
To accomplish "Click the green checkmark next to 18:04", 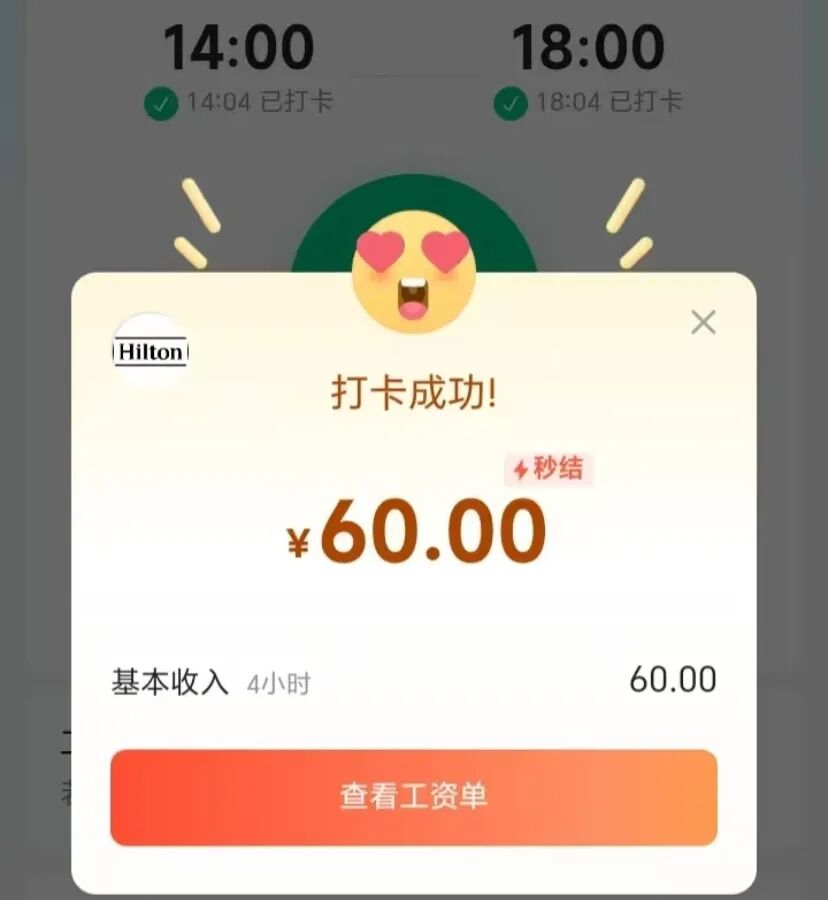I will (512, 101).
